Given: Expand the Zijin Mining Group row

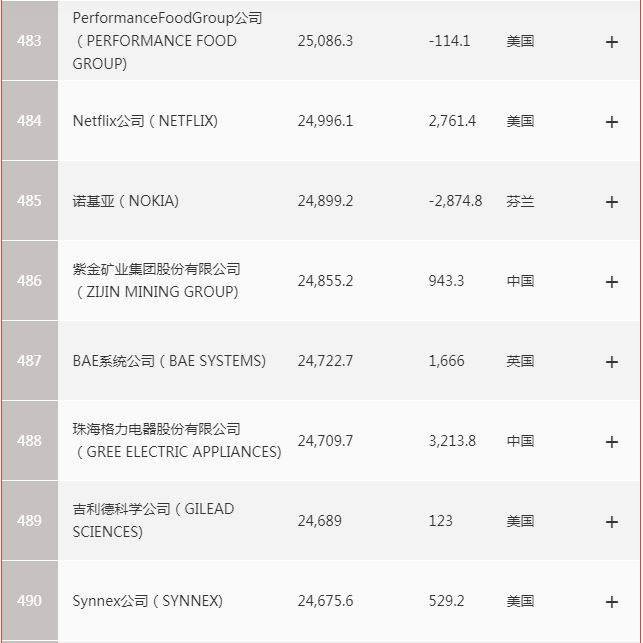Looking at the screenshot, I should tap(612, 282).
